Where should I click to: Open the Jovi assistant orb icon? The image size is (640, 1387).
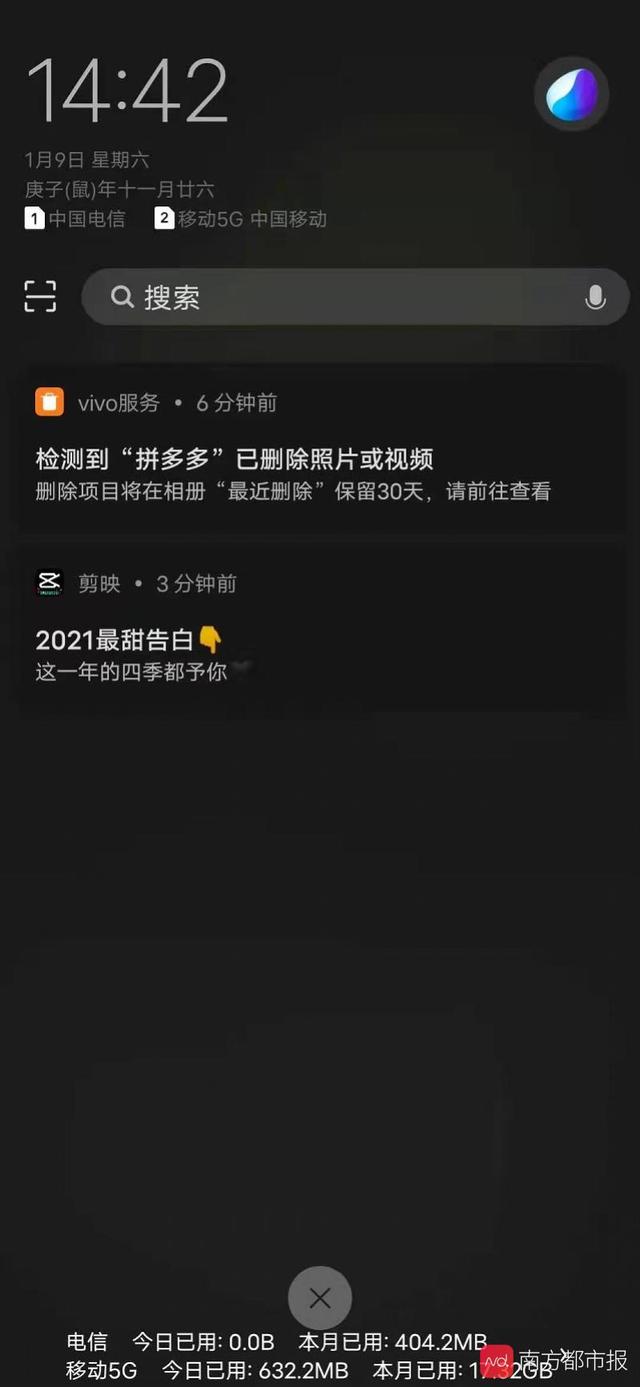click(x=571, y=94)
